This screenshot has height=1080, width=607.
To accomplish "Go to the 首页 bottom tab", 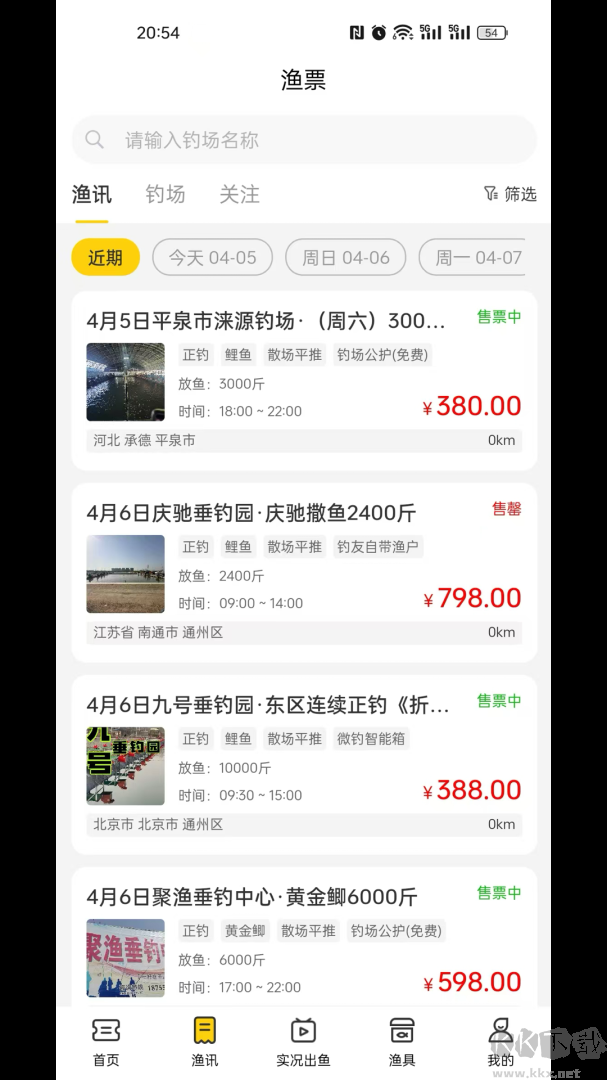I will click(x=106, y=1040).
